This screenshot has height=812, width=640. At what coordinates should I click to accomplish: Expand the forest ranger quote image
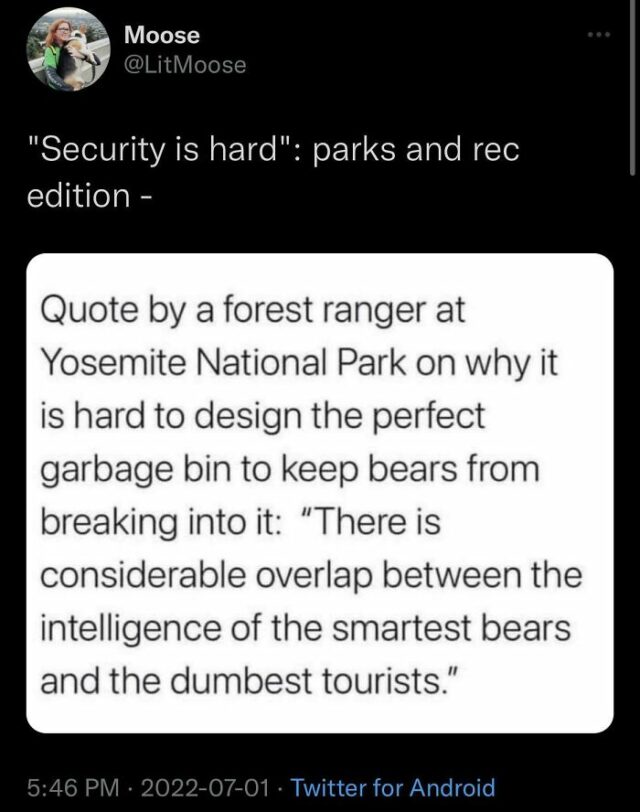pos(319,492)
